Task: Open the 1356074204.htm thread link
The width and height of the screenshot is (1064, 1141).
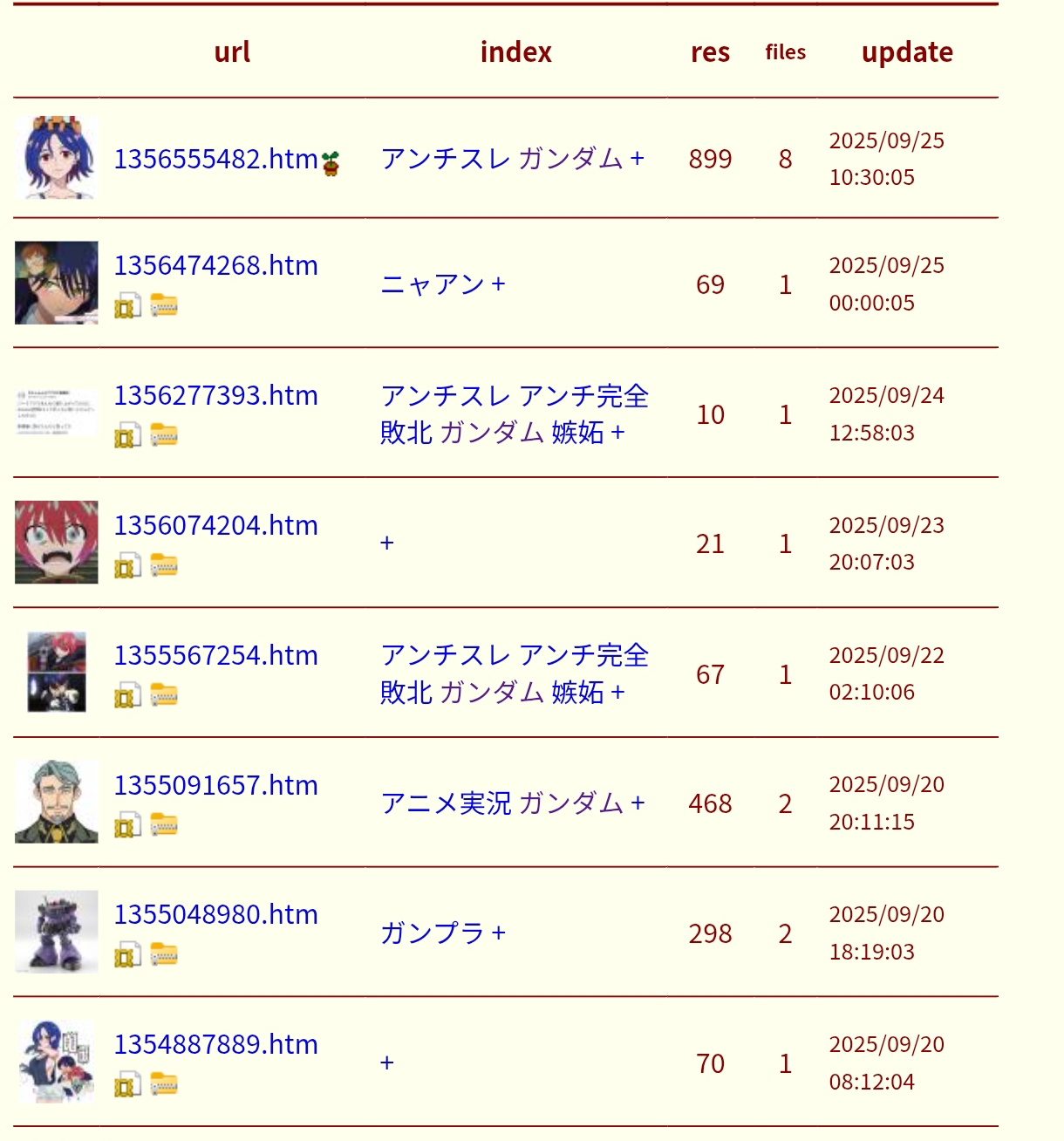Action: coord(215,525)
